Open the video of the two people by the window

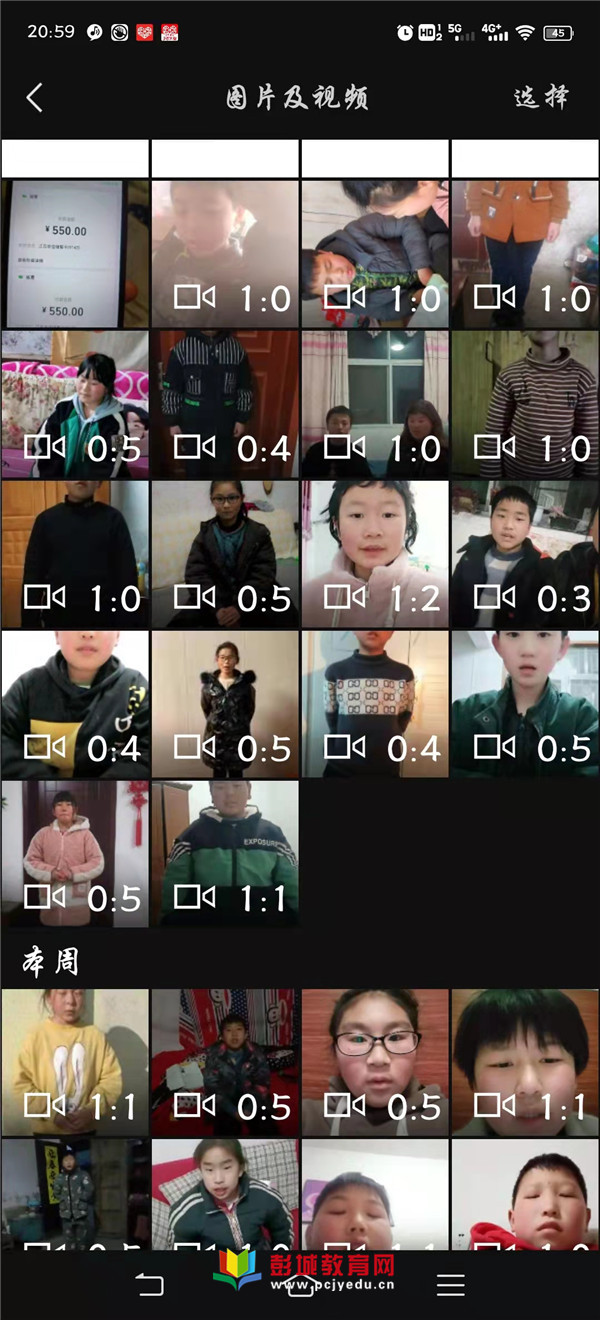click(375, 404)
